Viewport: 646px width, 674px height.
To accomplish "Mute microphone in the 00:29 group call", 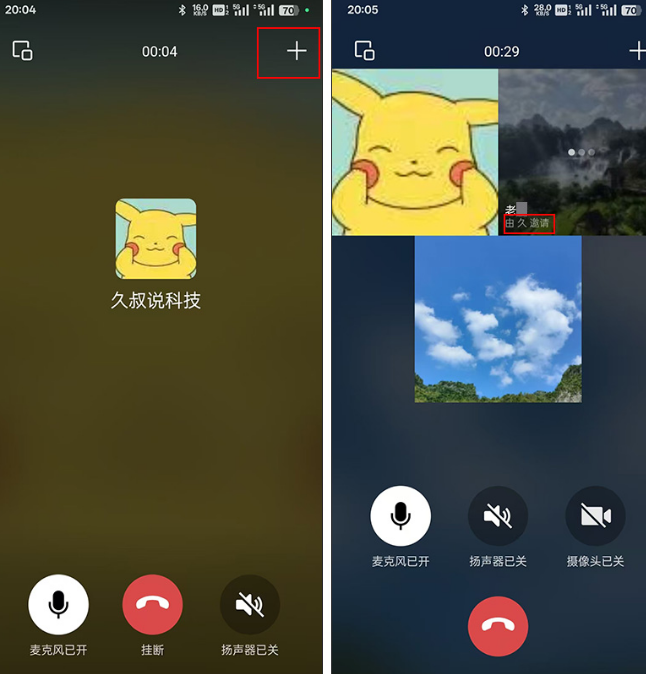I will coord(400,516).
